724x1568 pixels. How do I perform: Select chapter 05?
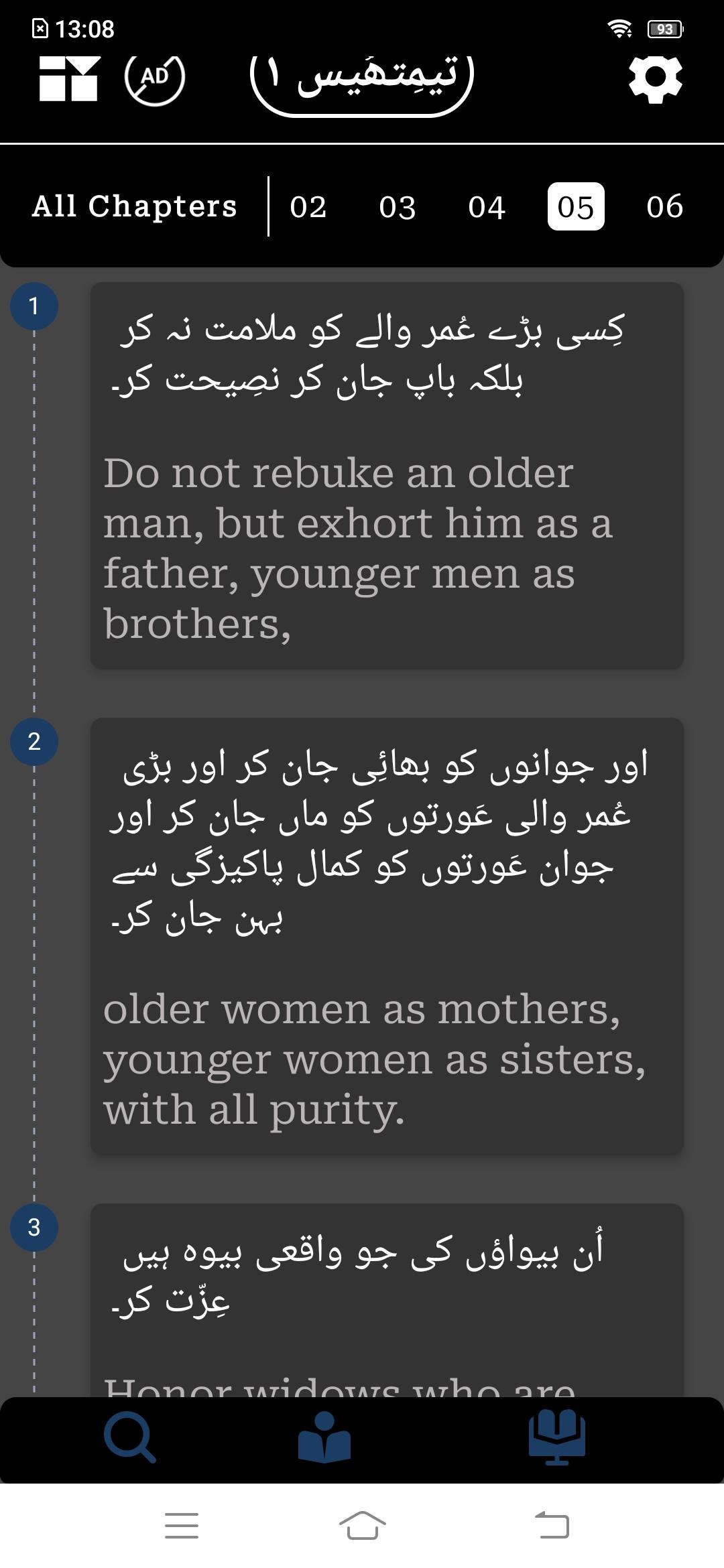click(x=576, y=207)
